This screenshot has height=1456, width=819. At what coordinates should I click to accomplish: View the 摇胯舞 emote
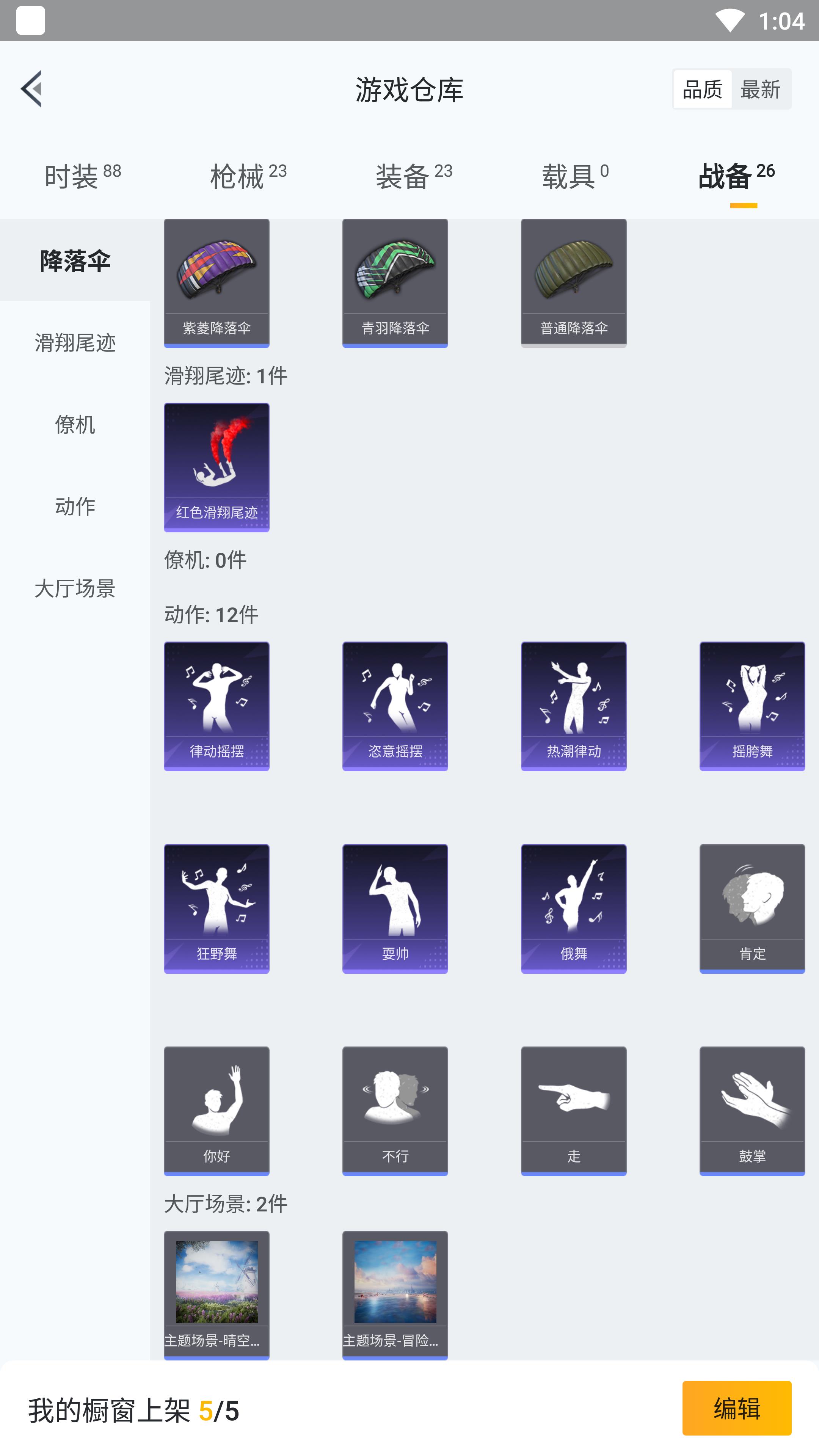coord(752,706)
